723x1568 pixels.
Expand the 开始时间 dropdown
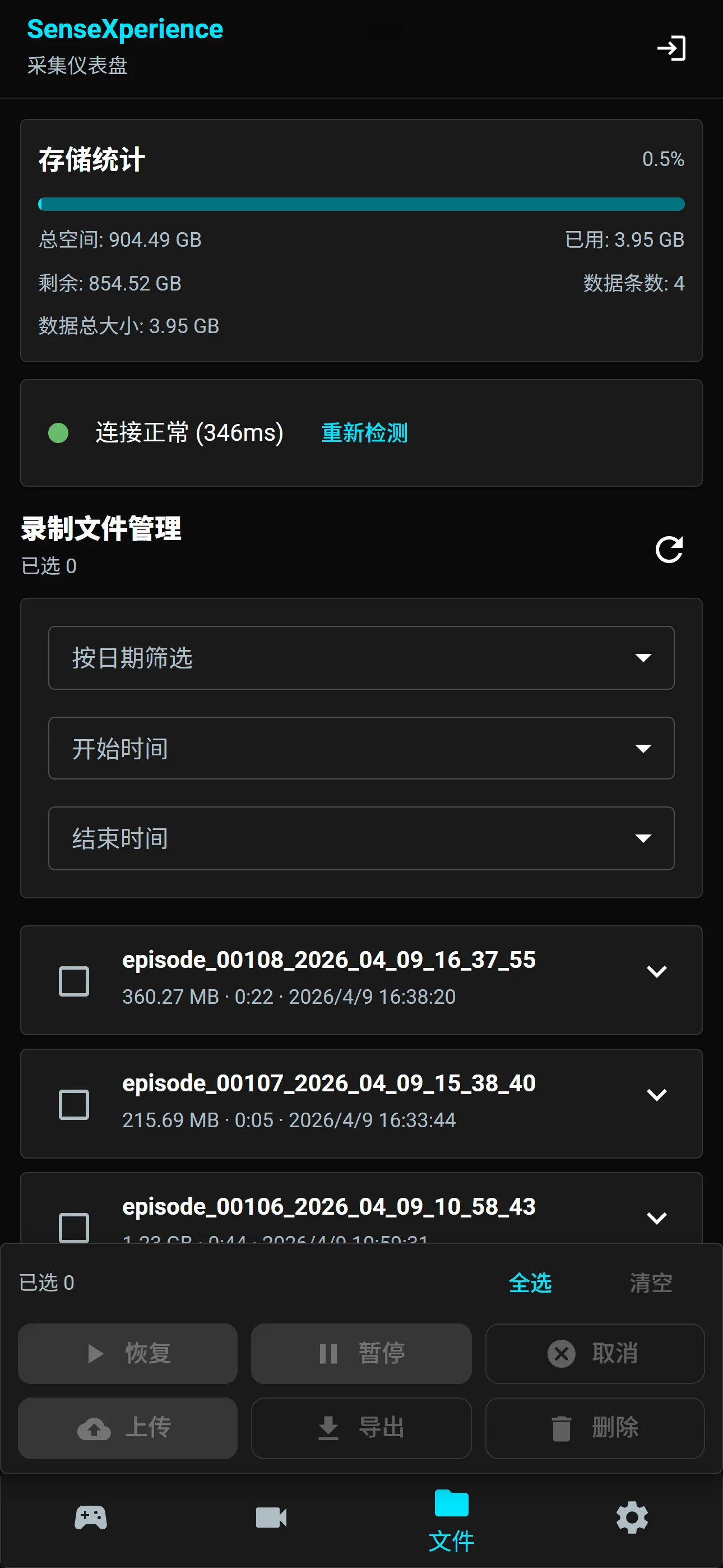click(x=361, y=748)
